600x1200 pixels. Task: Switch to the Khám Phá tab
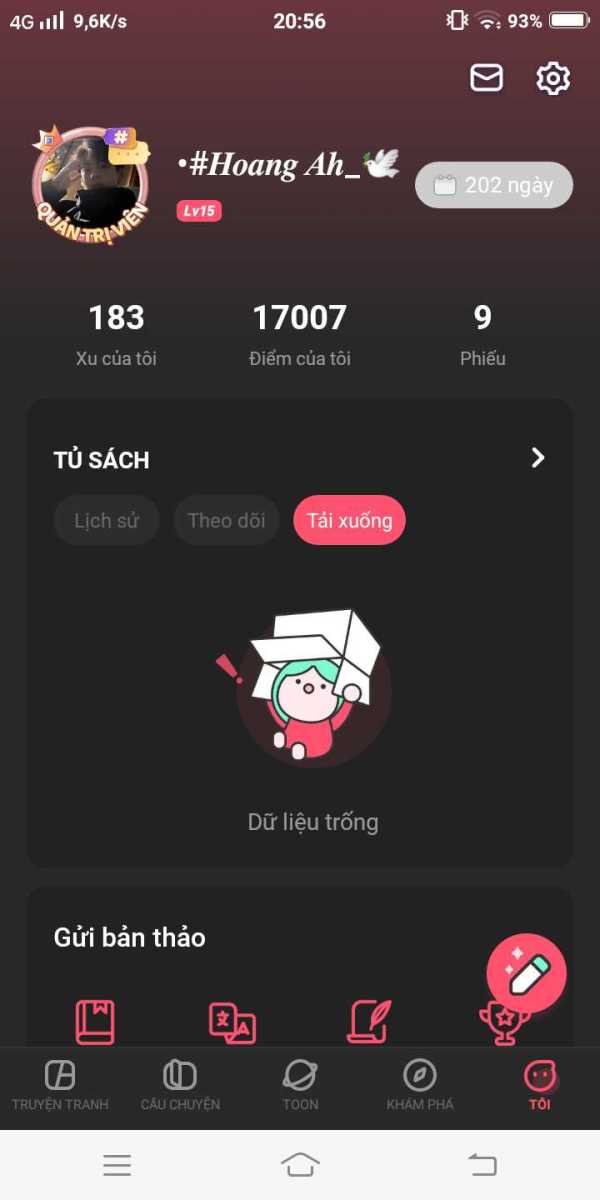click(420, 1086)
